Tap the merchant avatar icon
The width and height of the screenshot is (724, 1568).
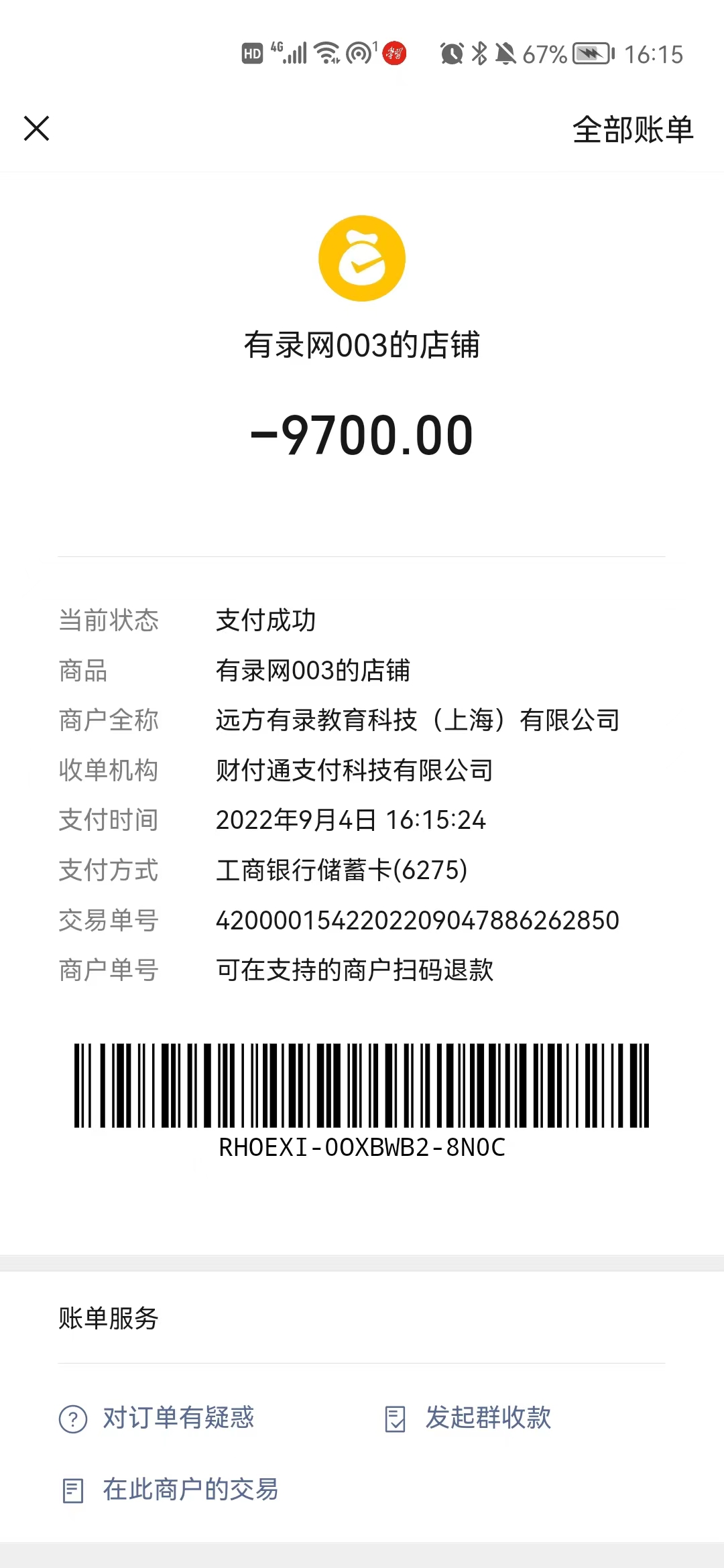point(362,259)
